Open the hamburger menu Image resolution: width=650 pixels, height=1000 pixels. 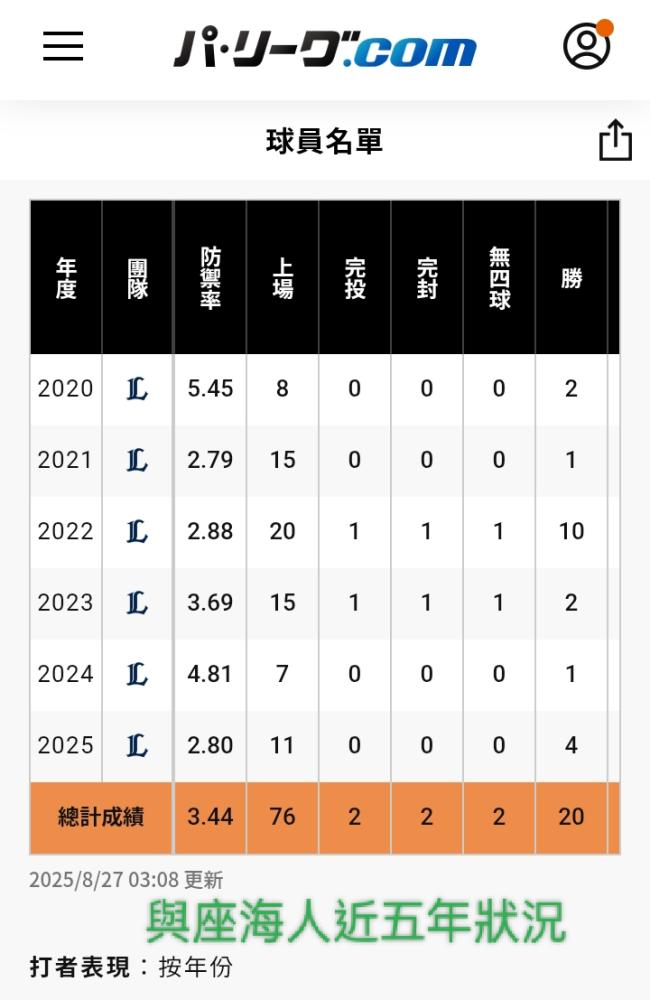tap(63, 46)
